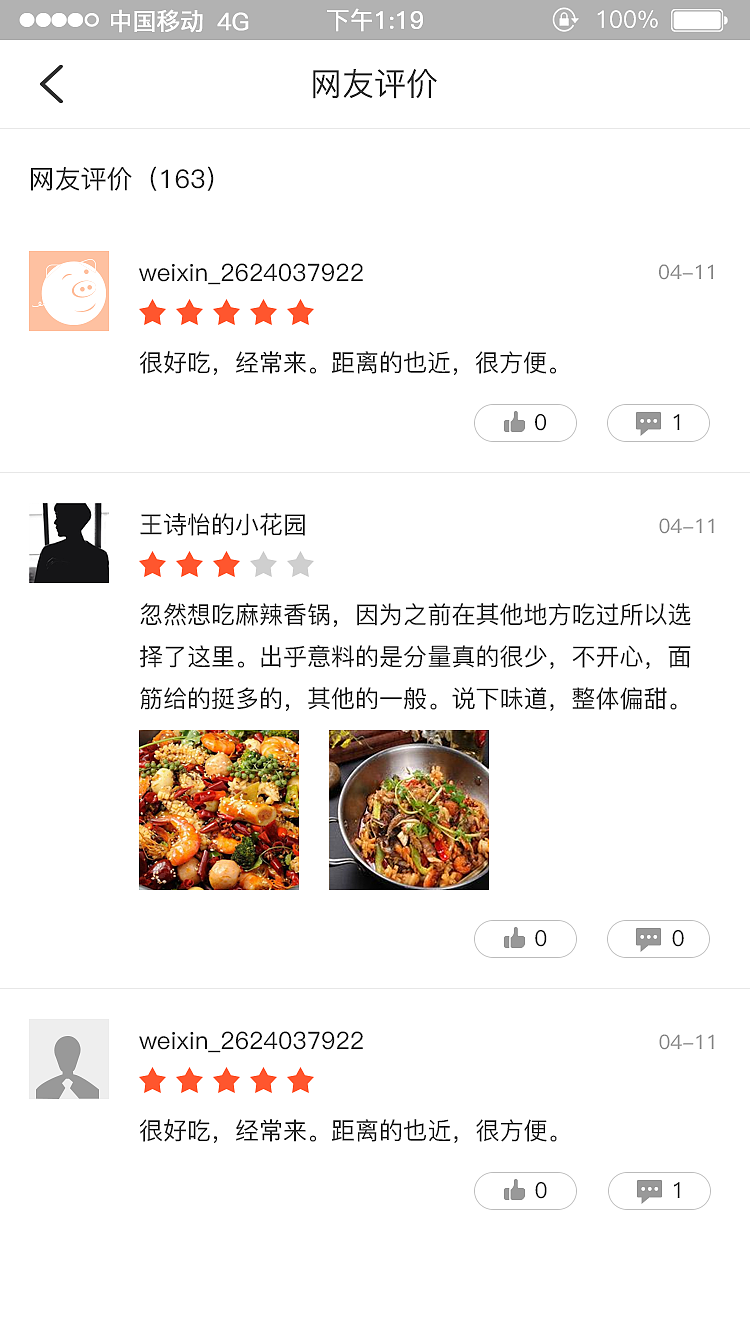Tap the fifth star on the first review
This screenshot has height=1334, width=750.
[x=300, y=313]
